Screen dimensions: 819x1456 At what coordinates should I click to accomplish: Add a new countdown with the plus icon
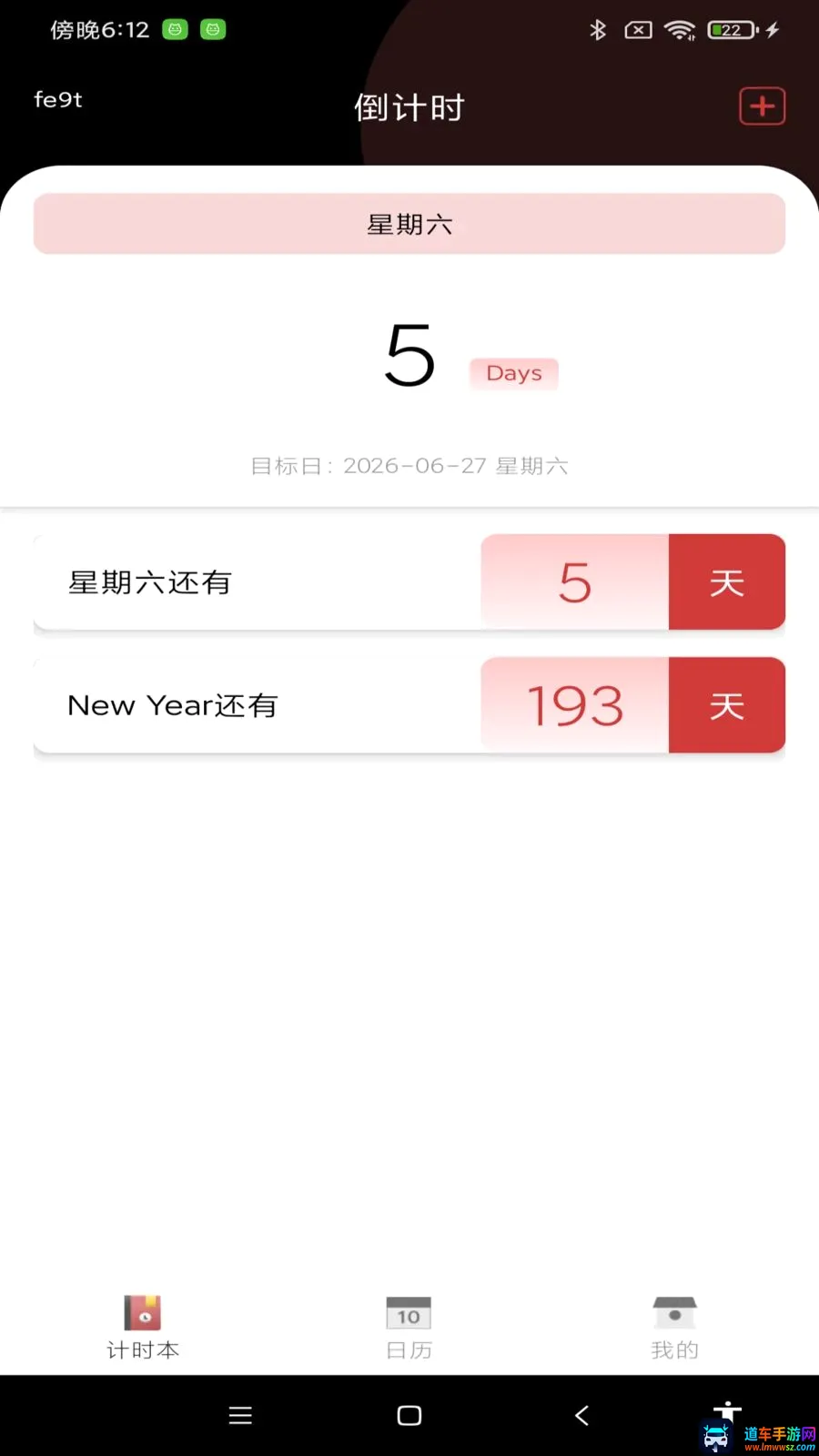tap(762, 106)
